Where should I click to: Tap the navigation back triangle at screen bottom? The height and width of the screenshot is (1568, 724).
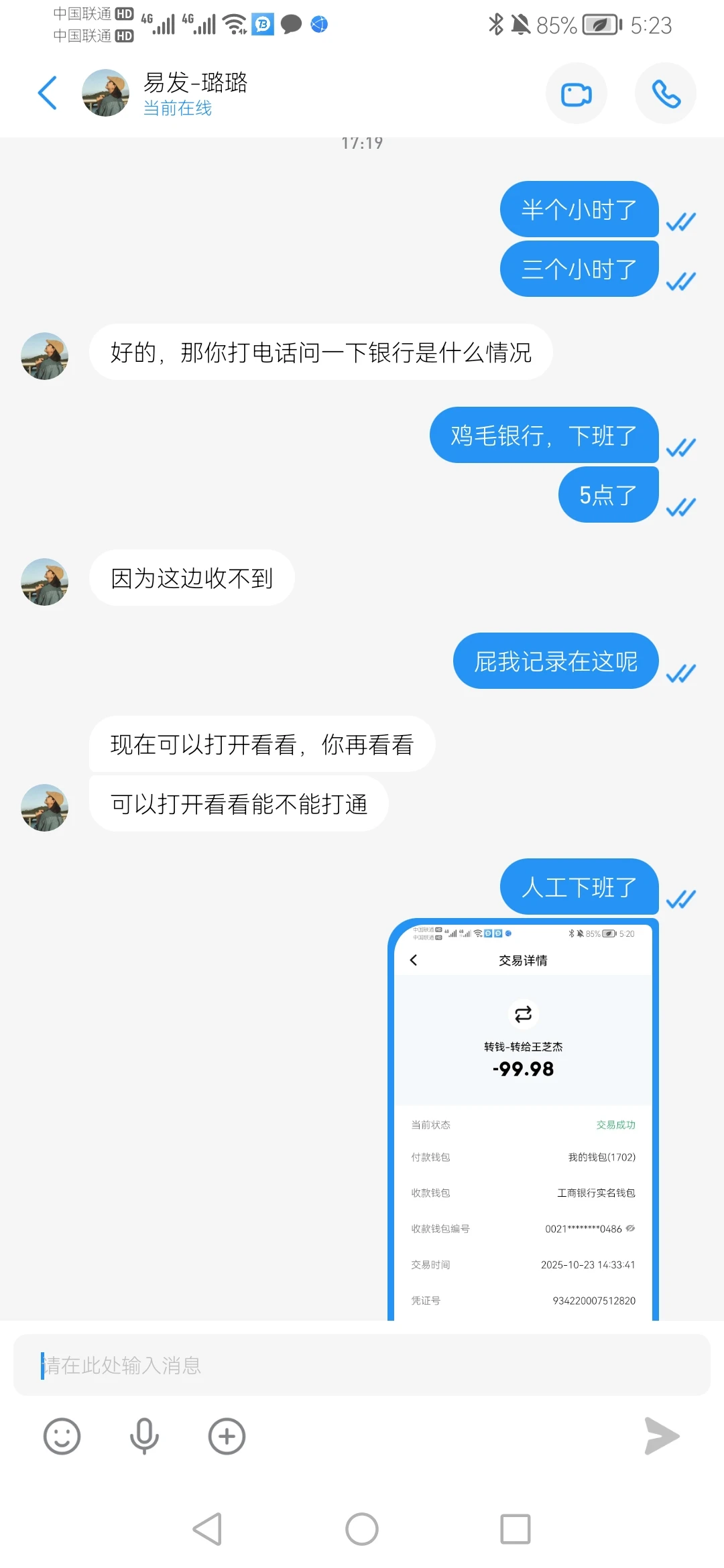pos(208,1530)
